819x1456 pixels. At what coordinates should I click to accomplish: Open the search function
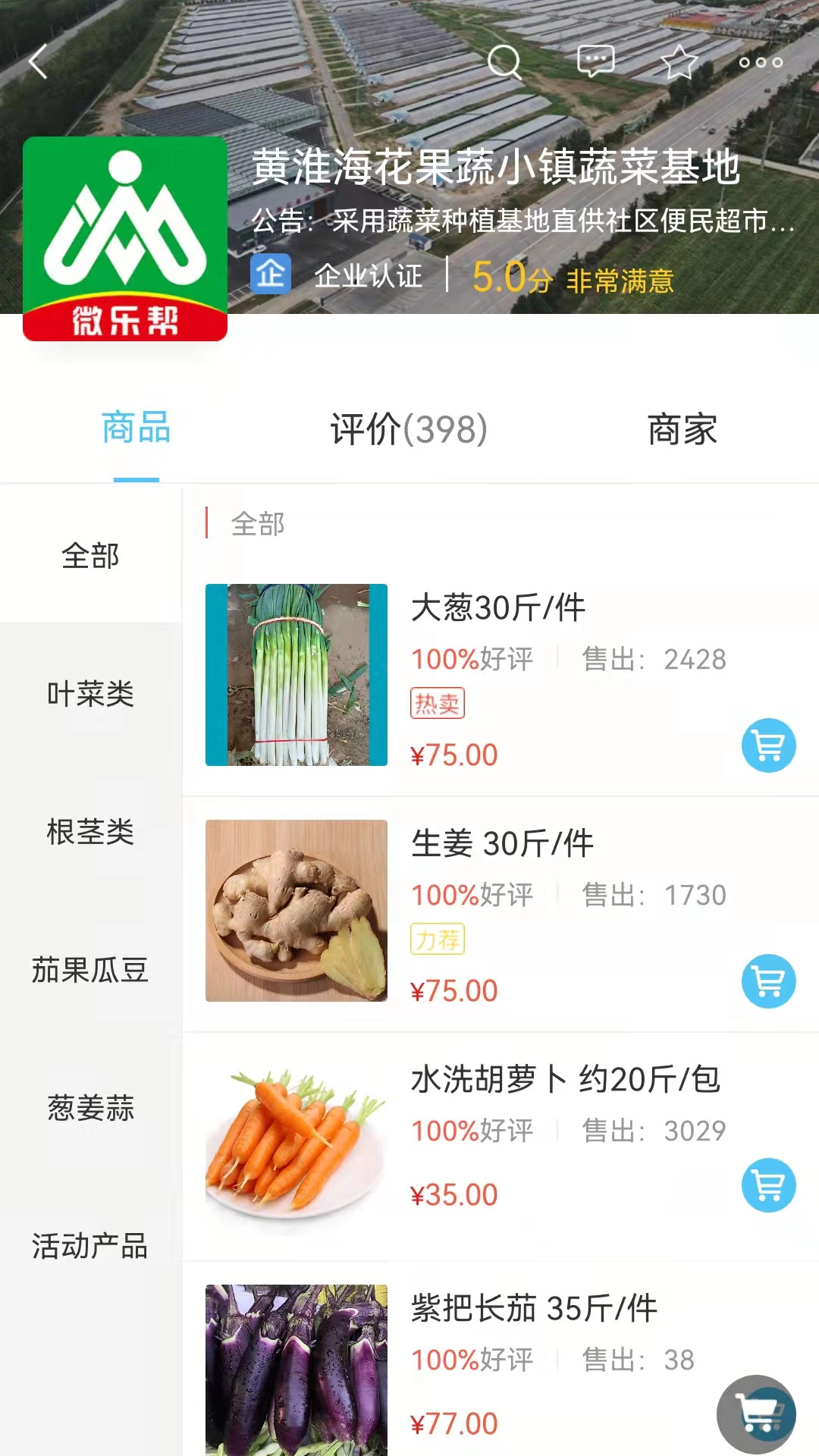tap(505, 62)
